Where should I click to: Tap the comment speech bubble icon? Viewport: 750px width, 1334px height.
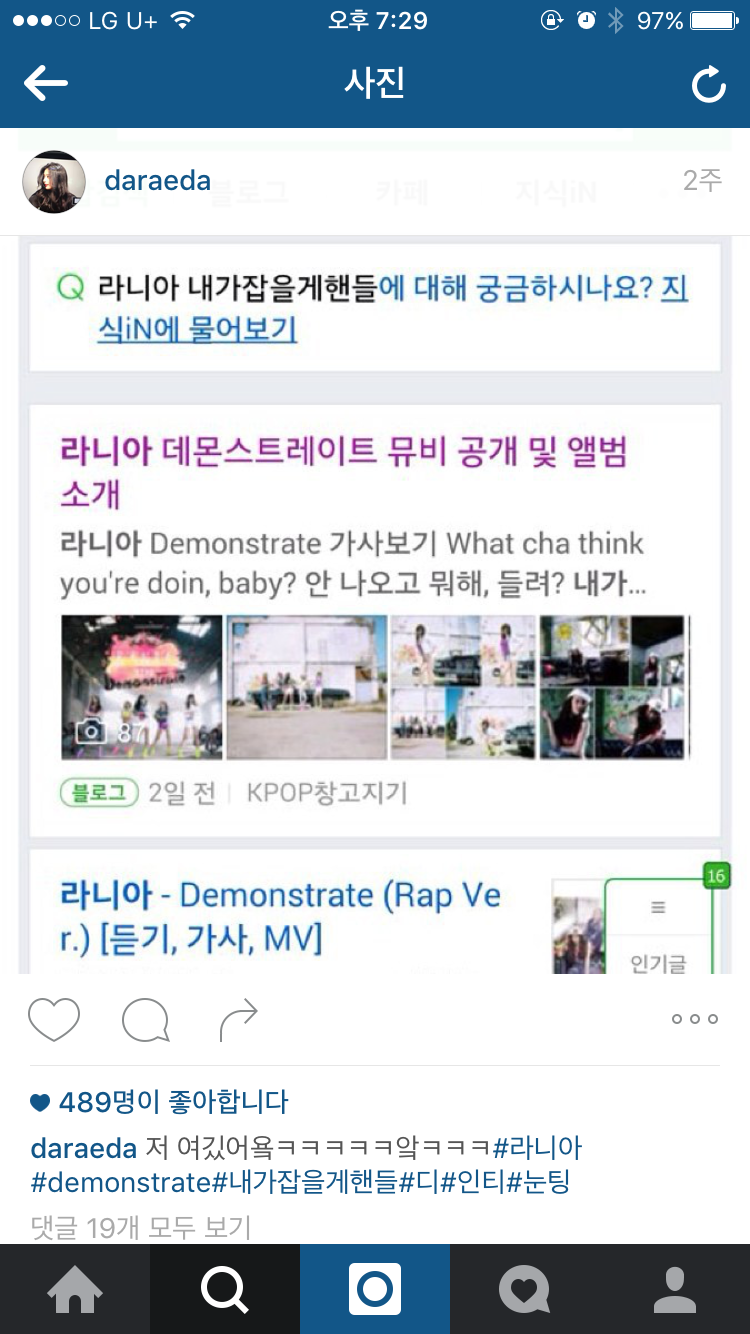click(145, 1019)
